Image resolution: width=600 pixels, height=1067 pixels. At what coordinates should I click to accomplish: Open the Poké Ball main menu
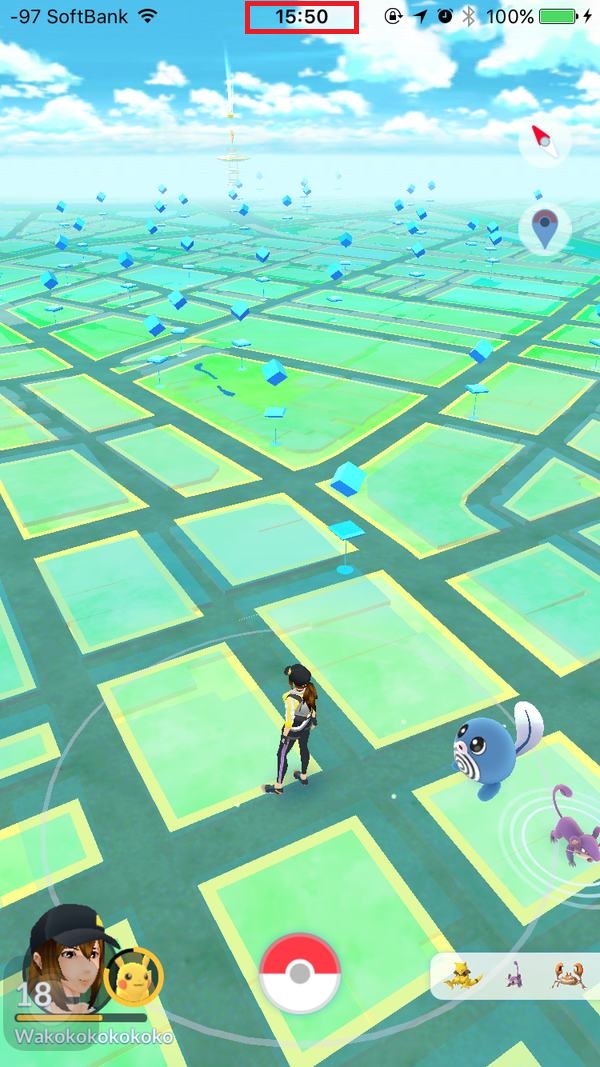pos(299,973)
